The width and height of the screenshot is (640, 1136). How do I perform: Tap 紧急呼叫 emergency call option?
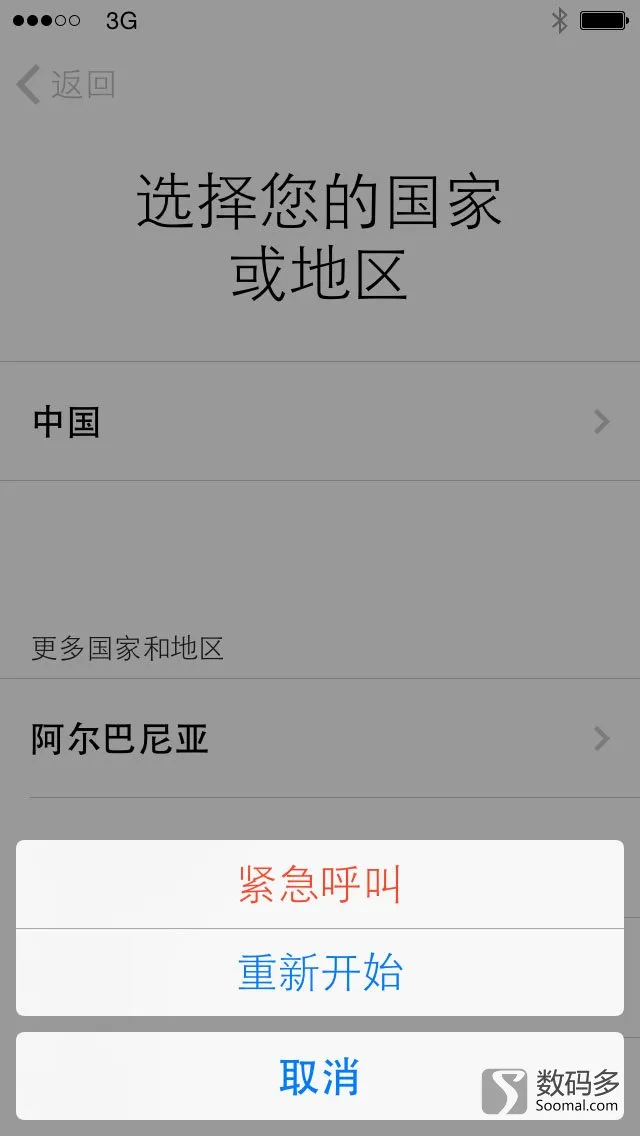click(320, 884)
